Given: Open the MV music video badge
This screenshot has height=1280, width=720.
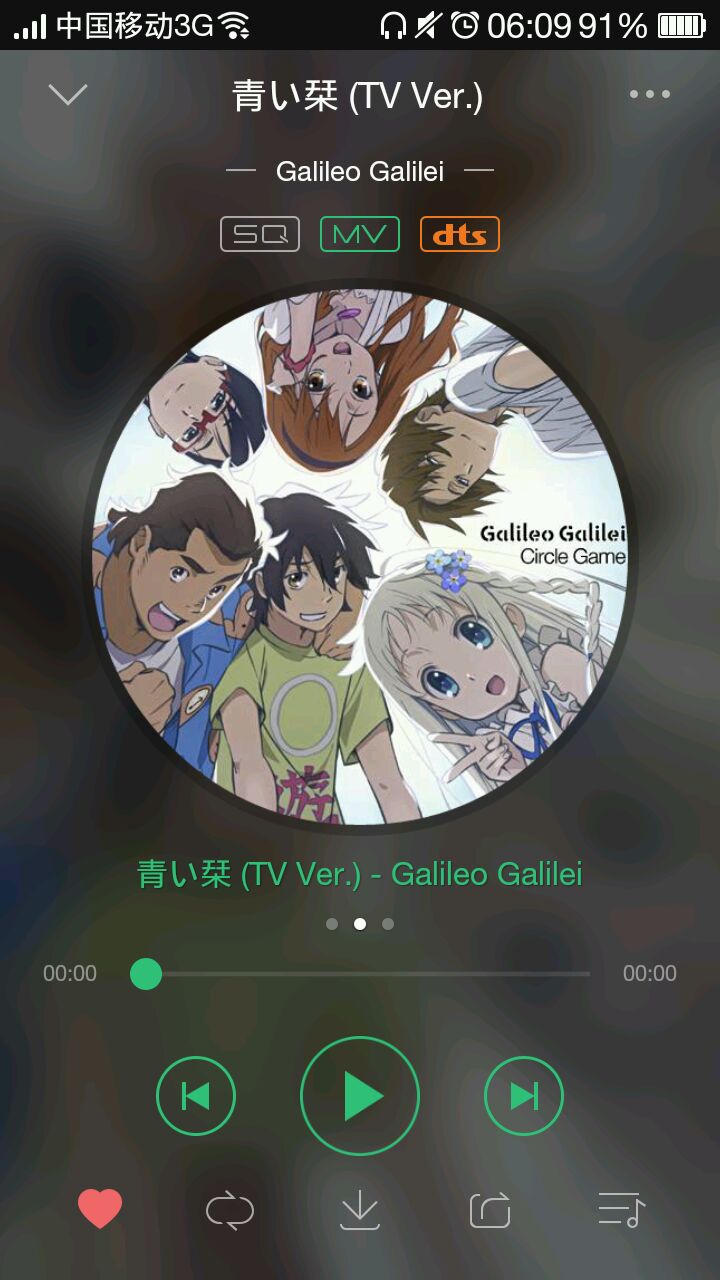Looking at the screenshot, I should tap(360, 235).
